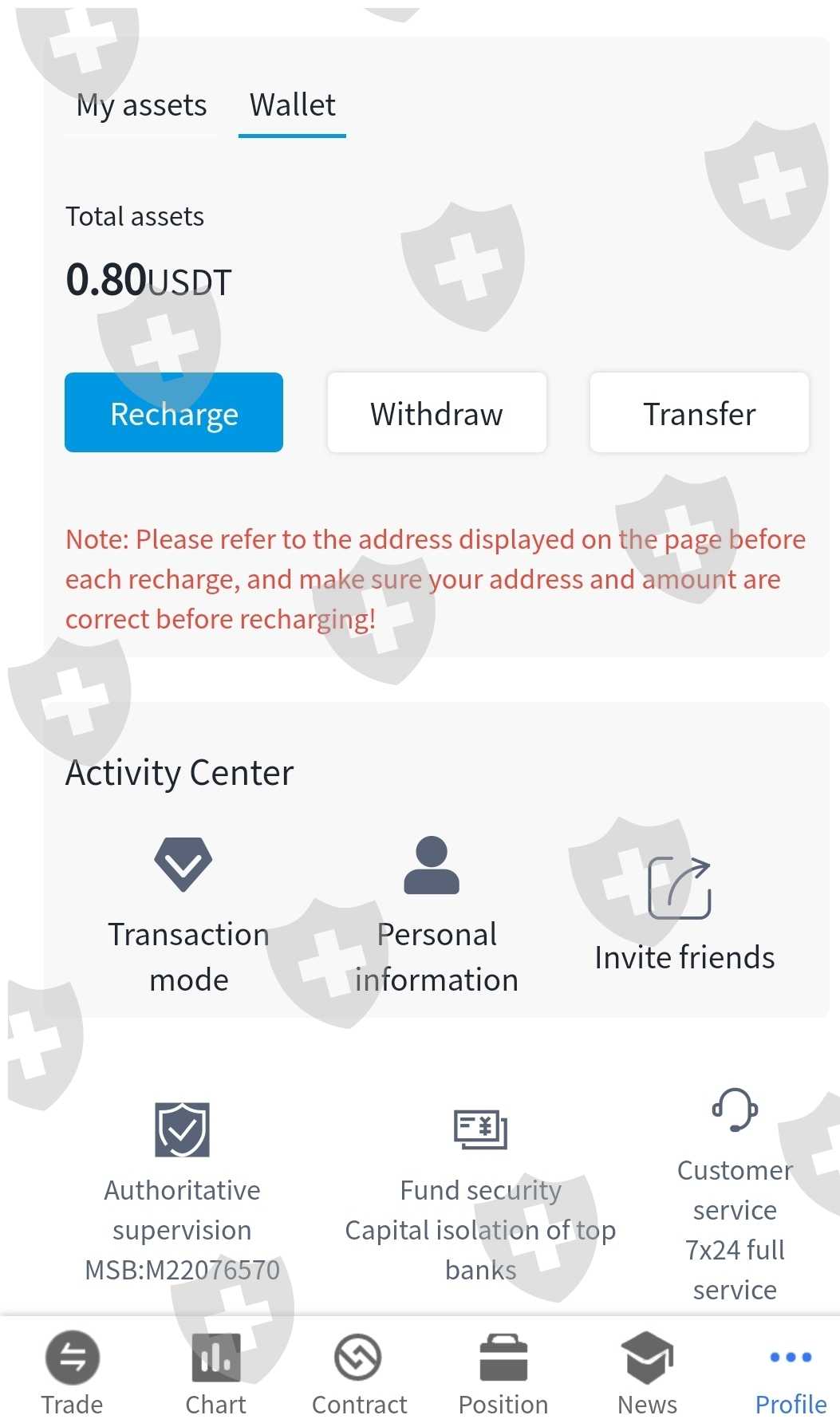Go to the Trade tab
The height and width of the screenshot is (1427, 840).
pyautogui.click(x=72, y=1372)
